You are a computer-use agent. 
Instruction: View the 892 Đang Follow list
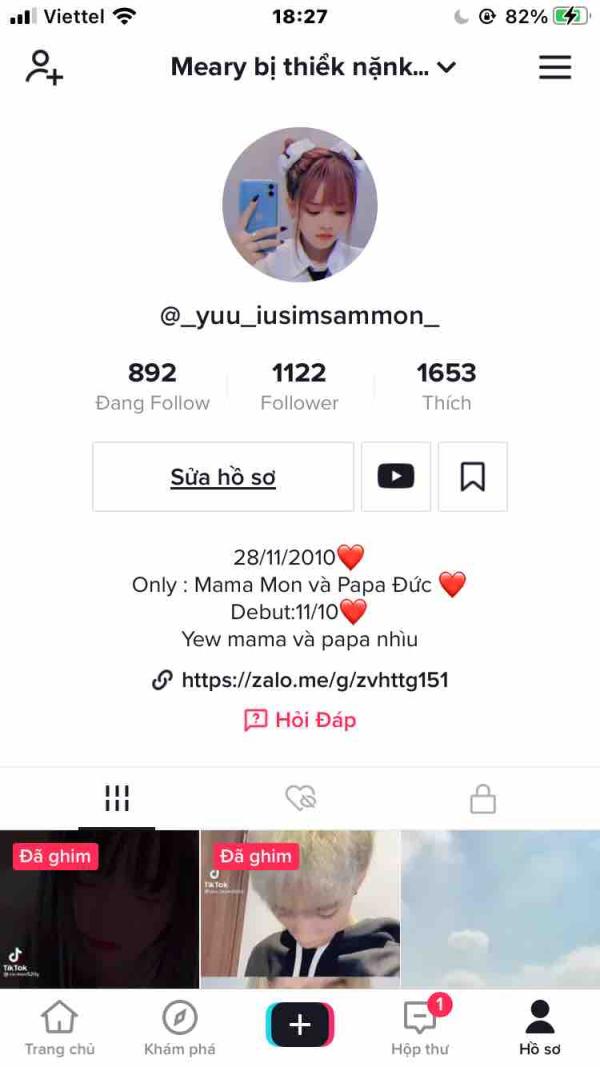click(x=152, y=387)
